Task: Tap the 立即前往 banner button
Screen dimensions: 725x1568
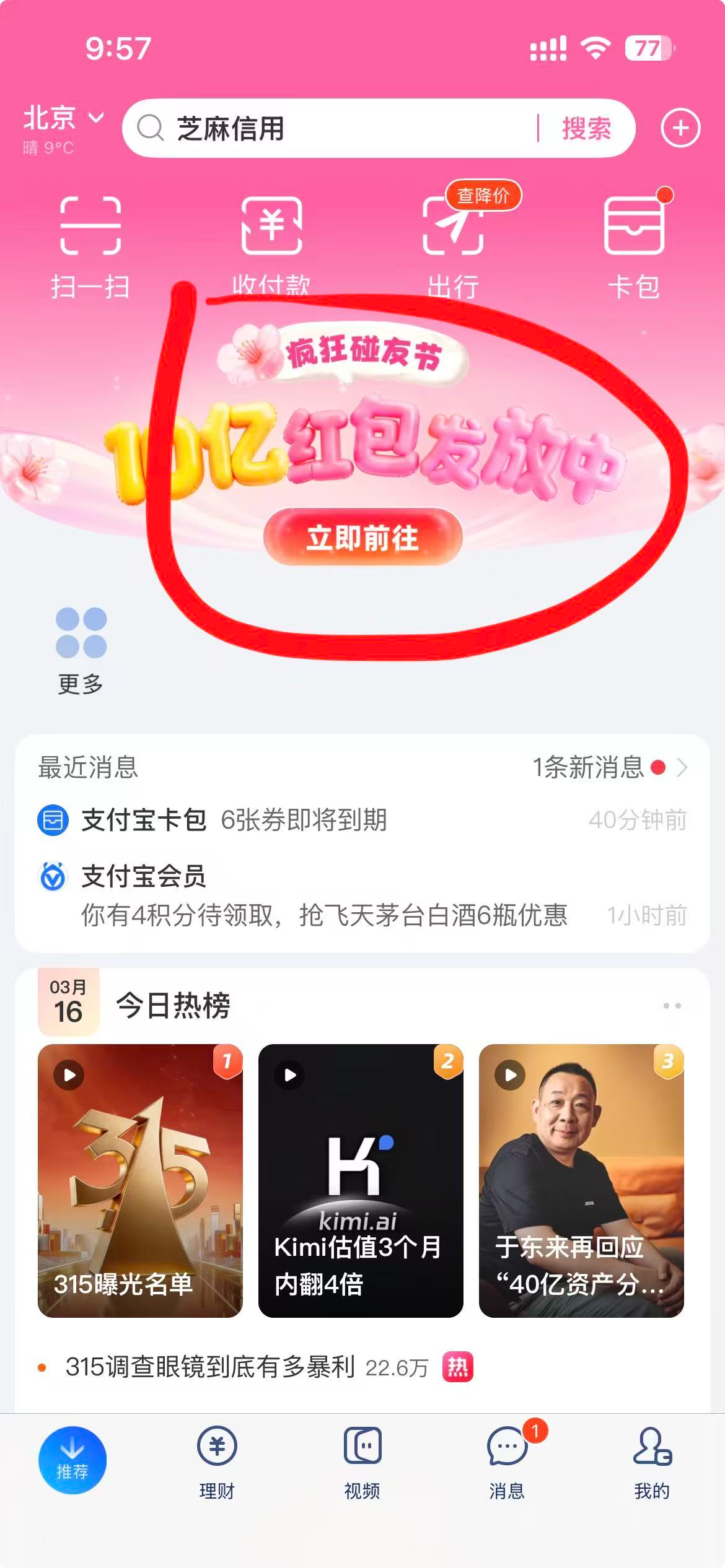Action: pos(363,537)
